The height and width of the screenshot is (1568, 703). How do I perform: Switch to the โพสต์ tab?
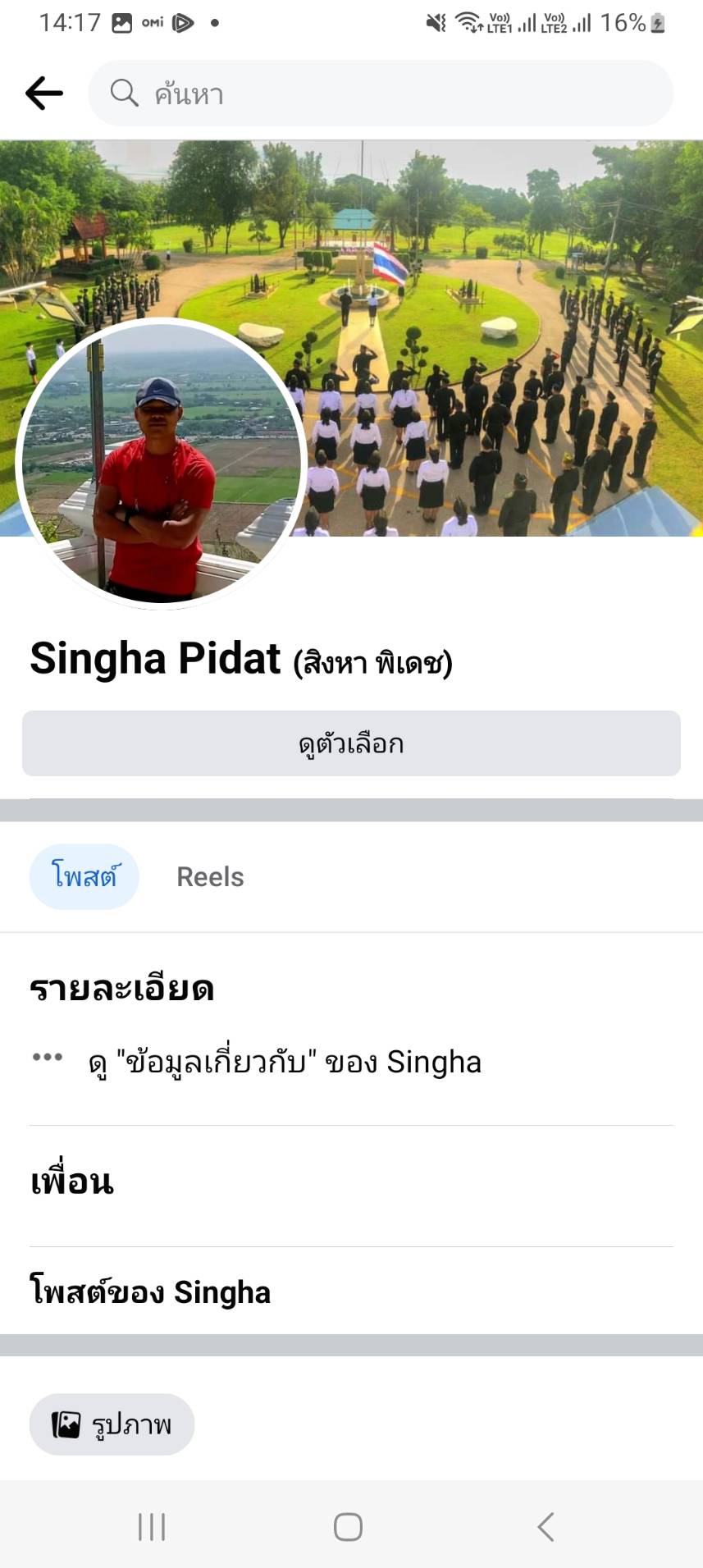tap(84, 876)
